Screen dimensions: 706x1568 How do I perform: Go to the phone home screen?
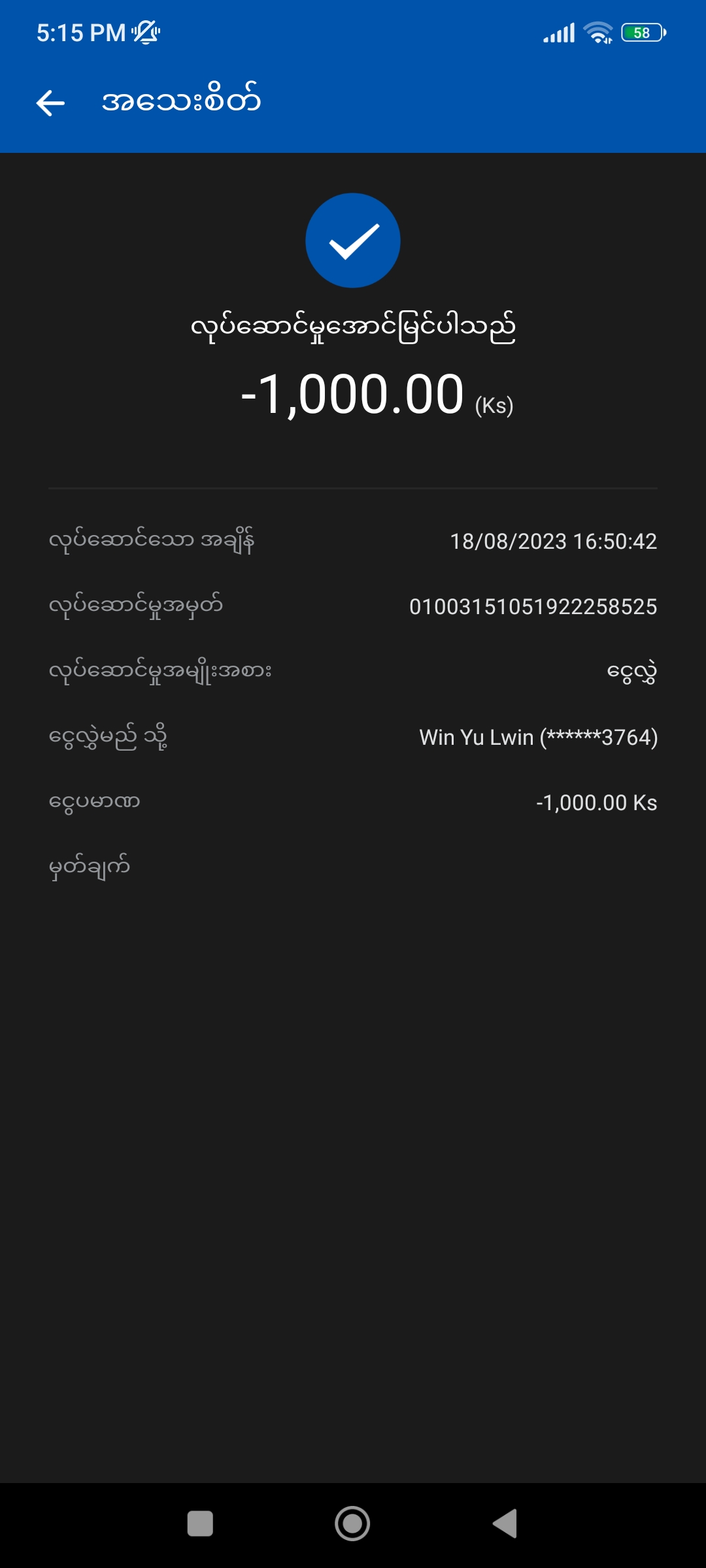click(x=352, y=1524)
